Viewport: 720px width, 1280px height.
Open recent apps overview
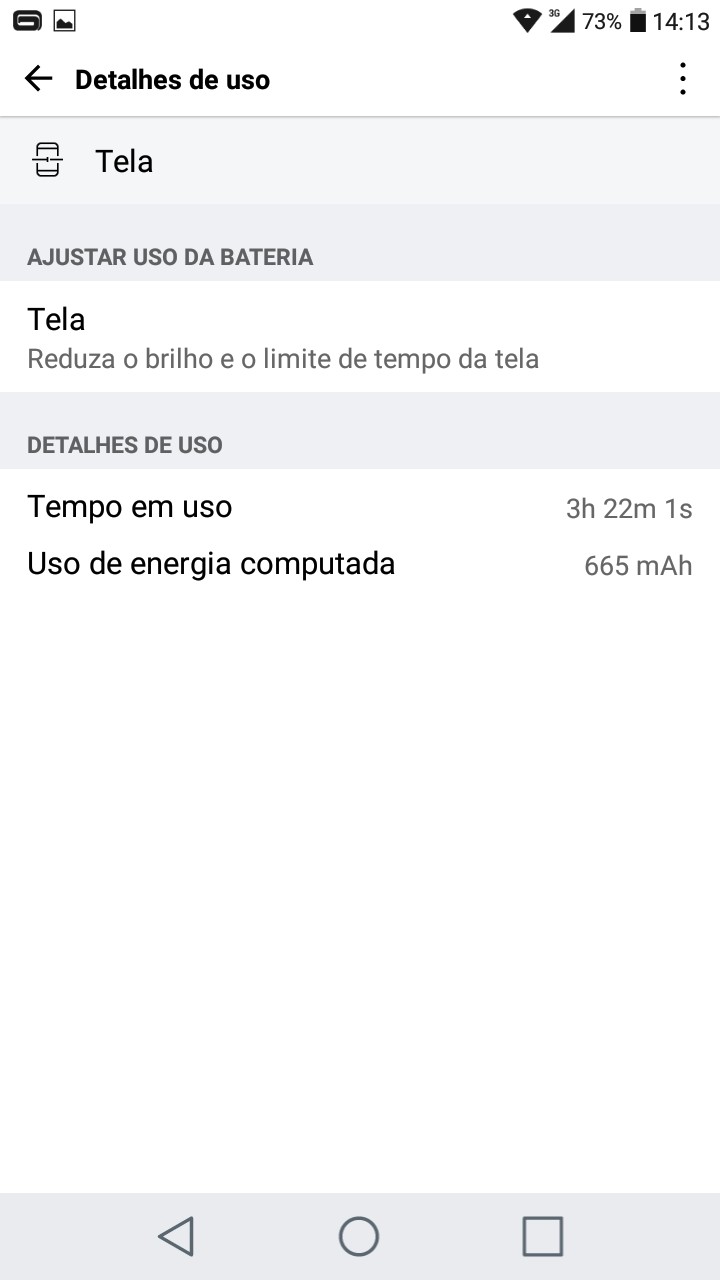542,1236
